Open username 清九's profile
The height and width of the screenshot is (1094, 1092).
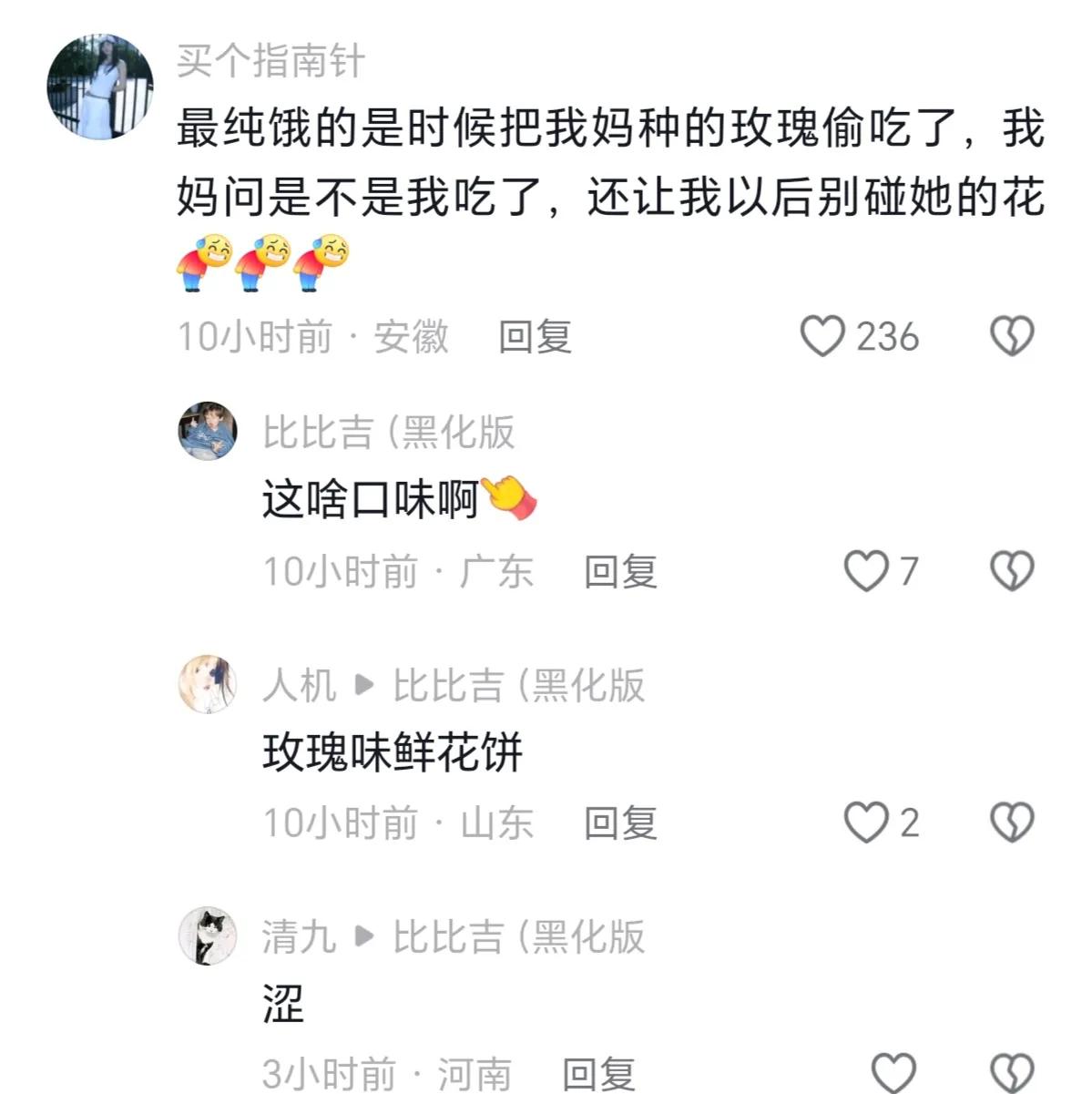(x=299, y=936)
